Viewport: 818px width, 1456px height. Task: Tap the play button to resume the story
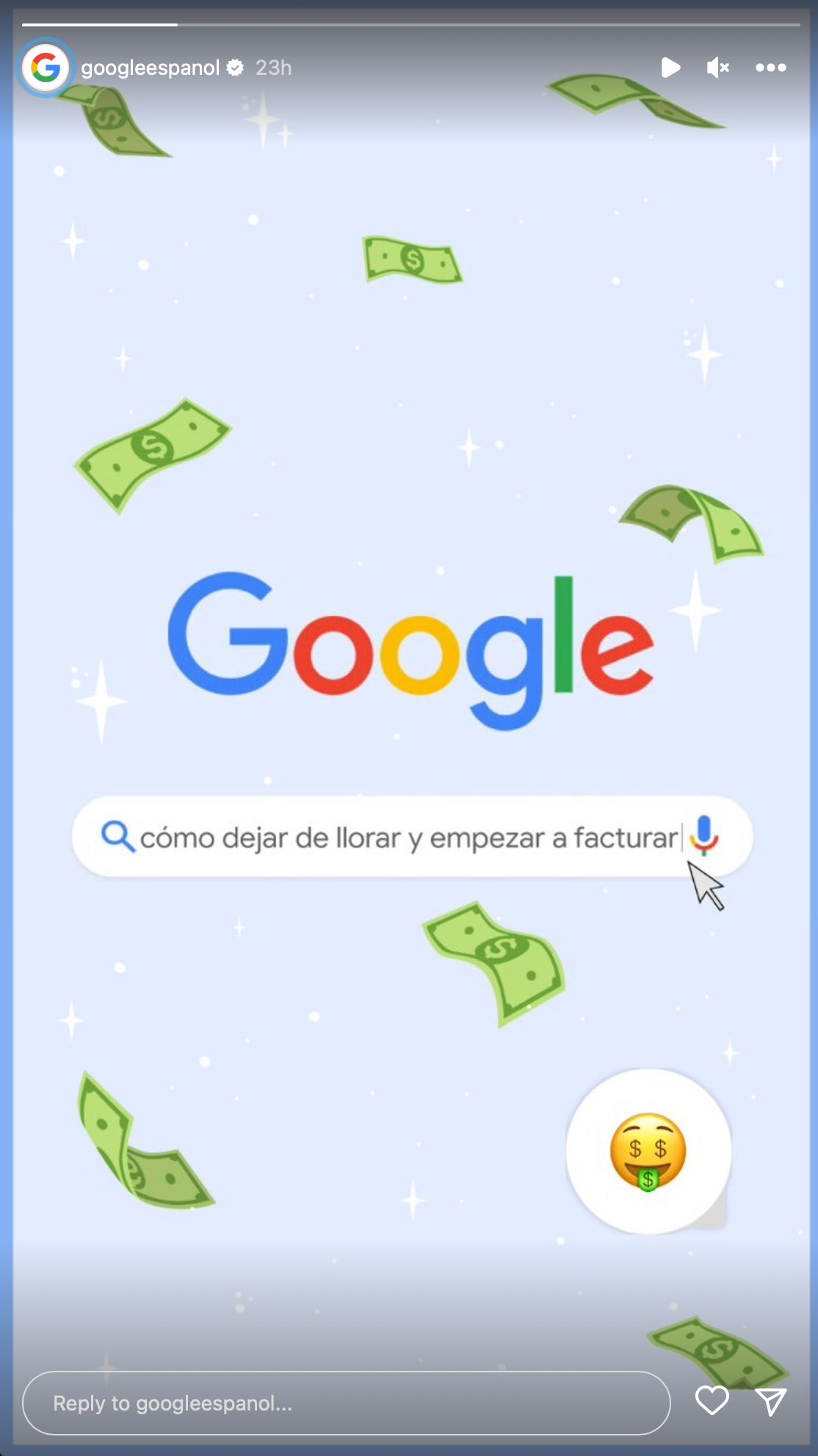(x=670, y=67)
